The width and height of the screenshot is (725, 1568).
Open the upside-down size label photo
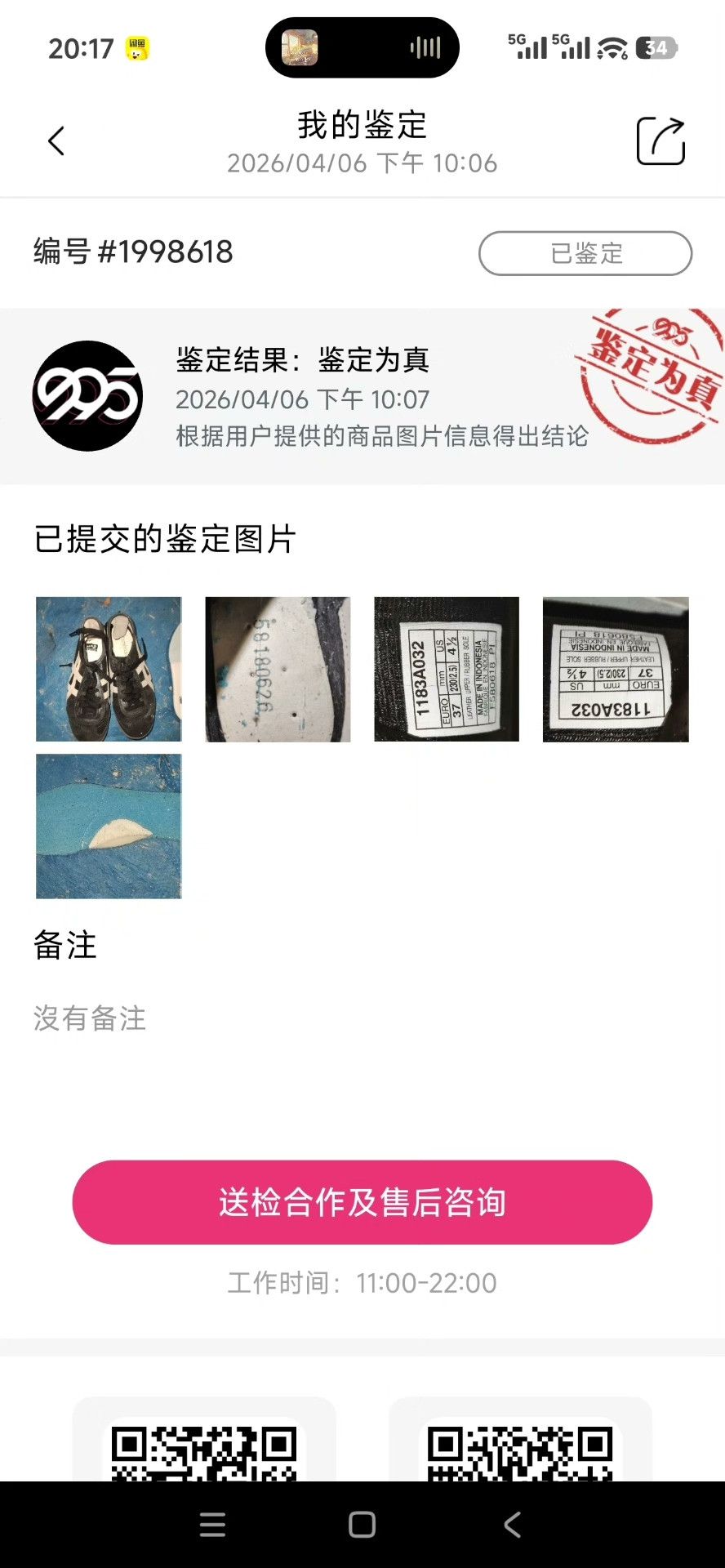(x=616, y=669)
